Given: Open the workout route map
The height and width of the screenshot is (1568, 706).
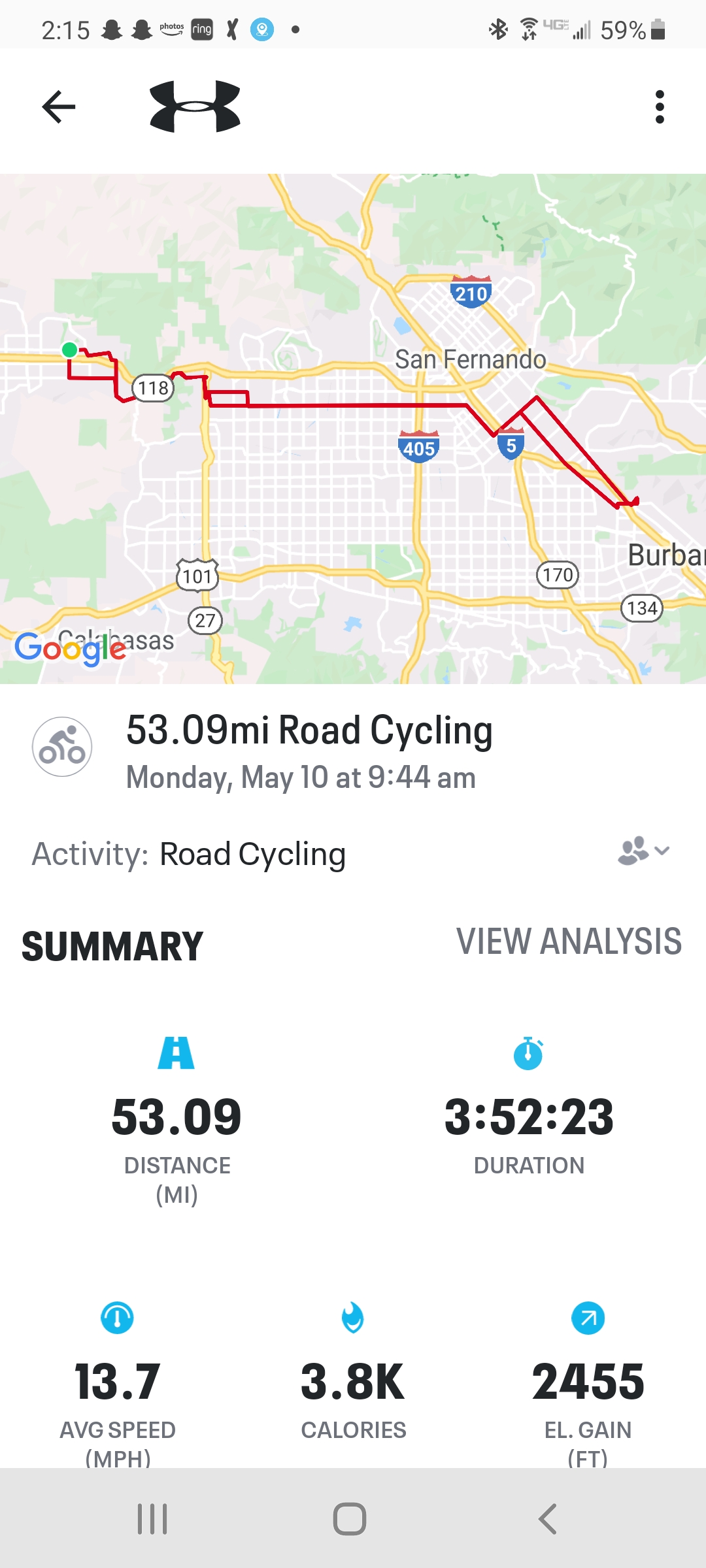Looking at the screenshot, I should point(353,428).
